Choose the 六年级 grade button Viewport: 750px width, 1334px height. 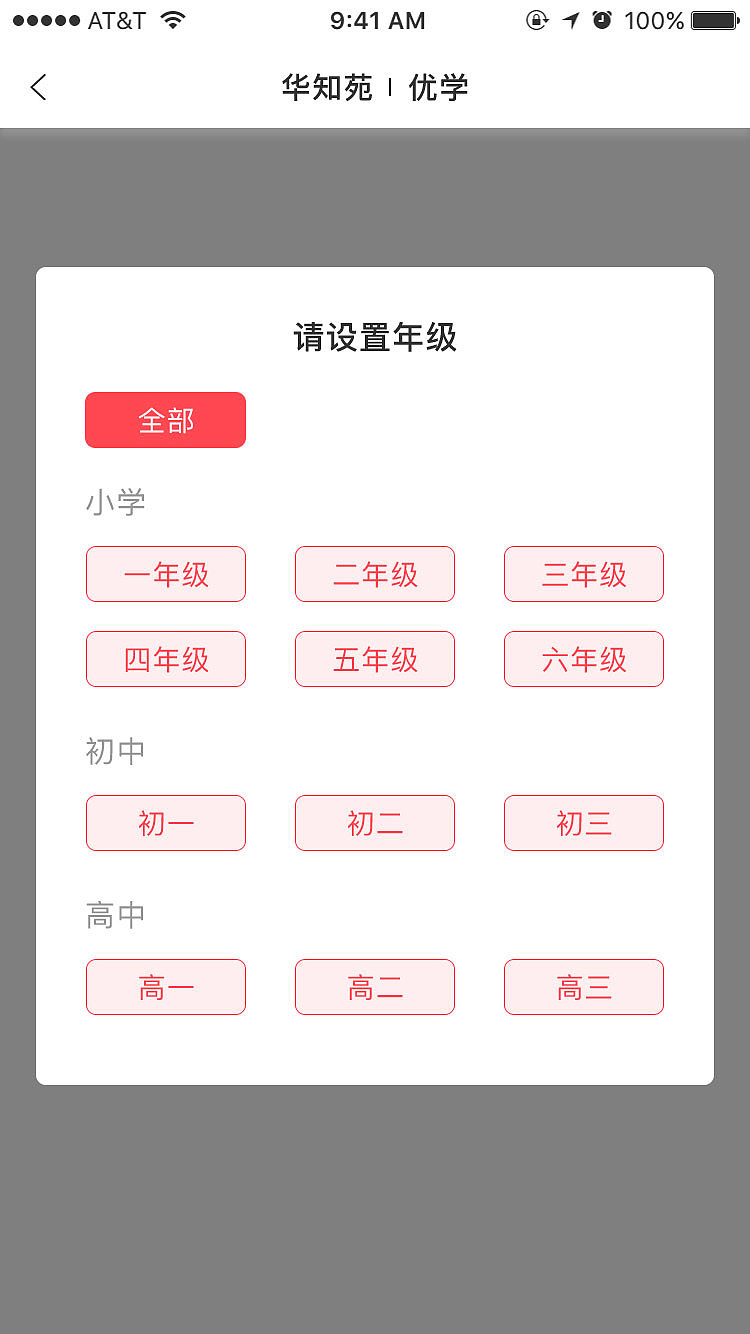(583, 659)
